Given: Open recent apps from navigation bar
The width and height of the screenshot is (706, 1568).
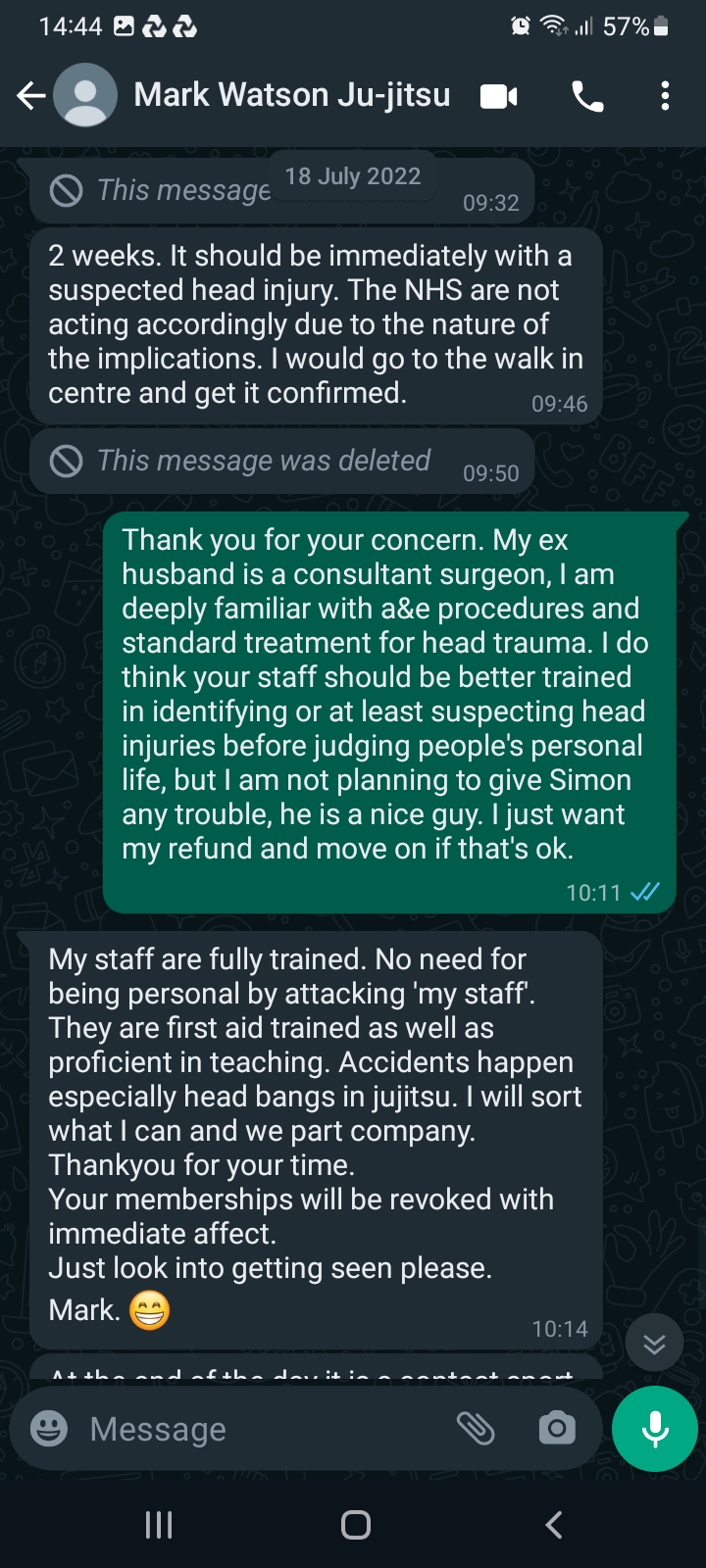Looking at the screenshot, I should point(159,1524).
